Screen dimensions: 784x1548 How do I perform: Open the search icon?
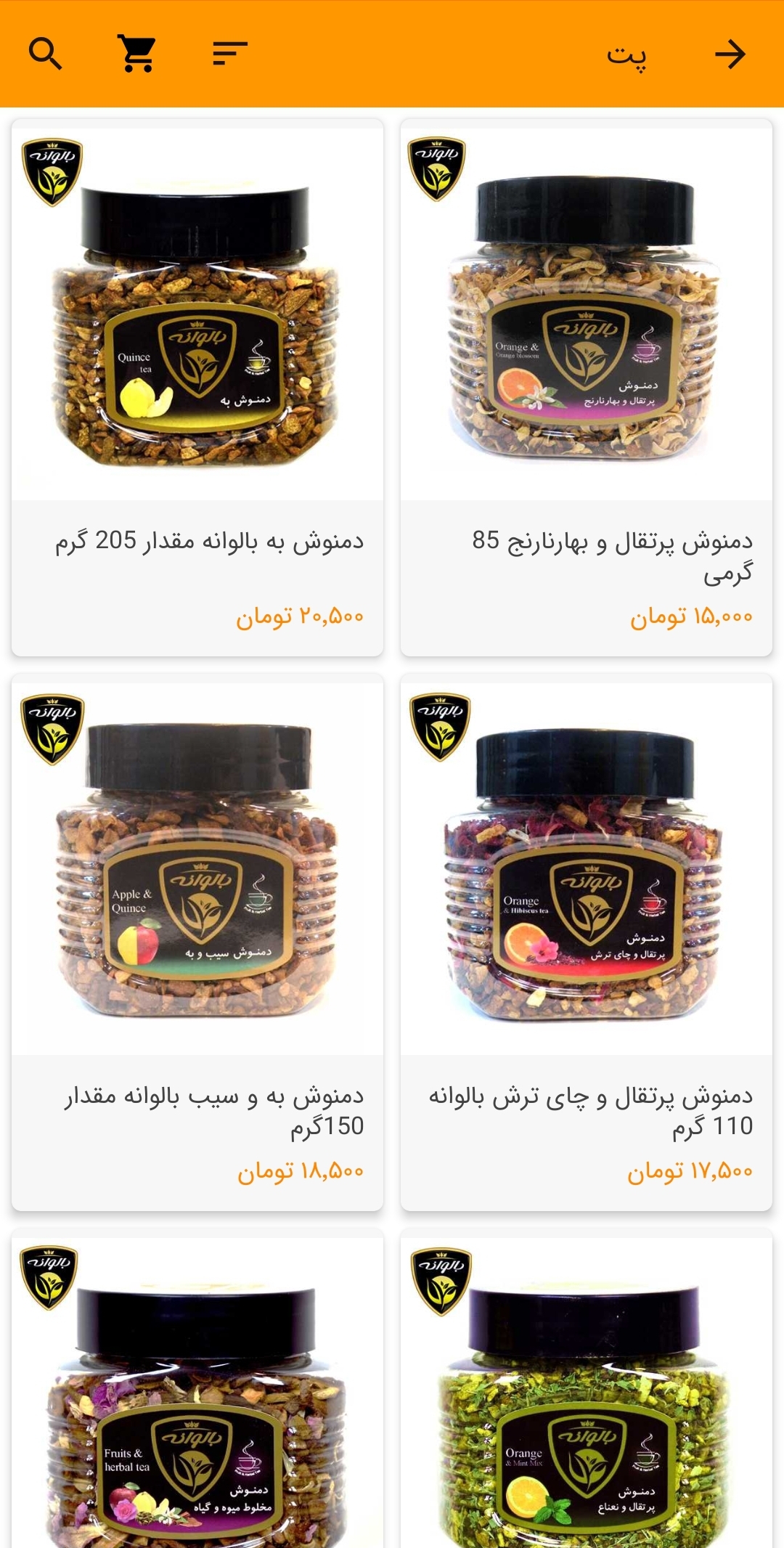click(x=45, y=54)
